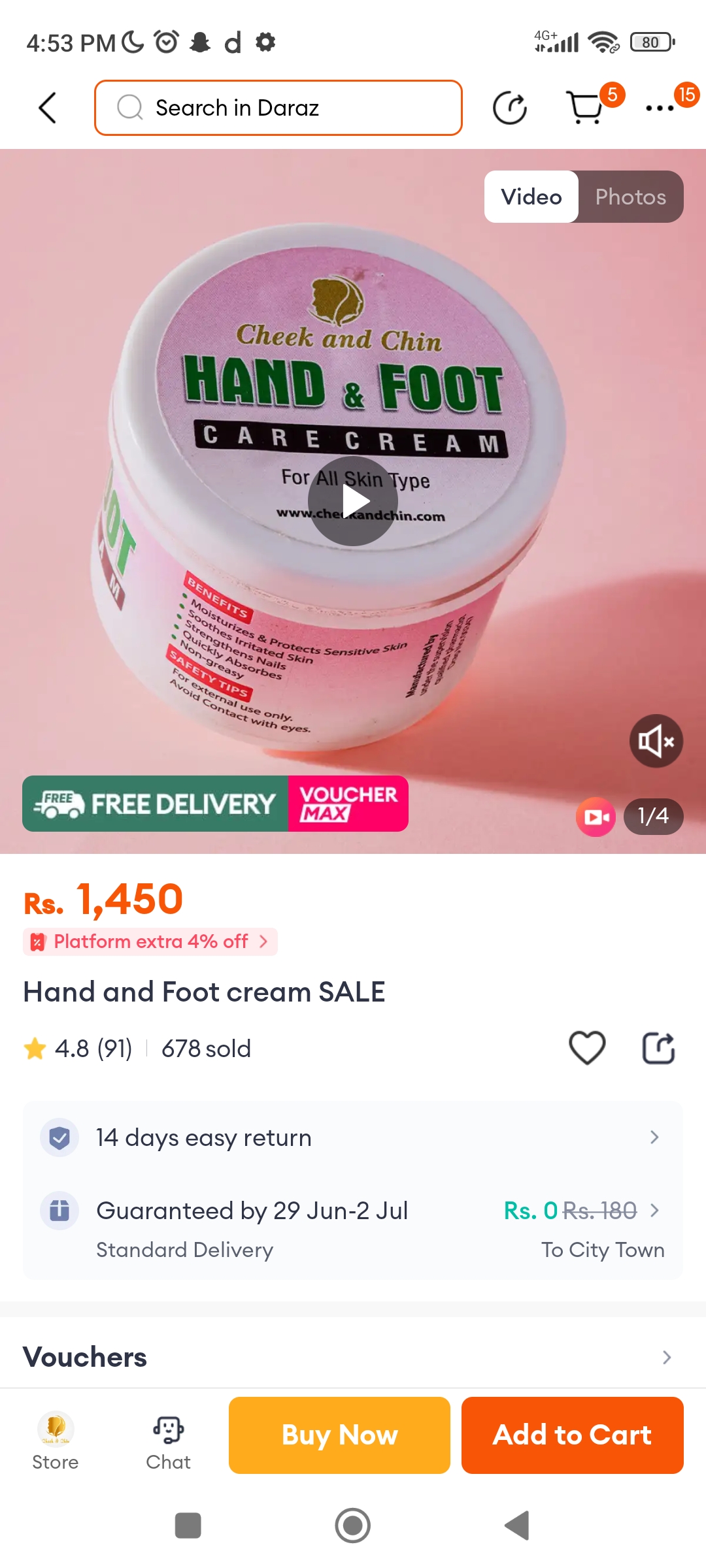706x1568 pixels.
Task: Unmute the video sound
Action: coord(656,741)
